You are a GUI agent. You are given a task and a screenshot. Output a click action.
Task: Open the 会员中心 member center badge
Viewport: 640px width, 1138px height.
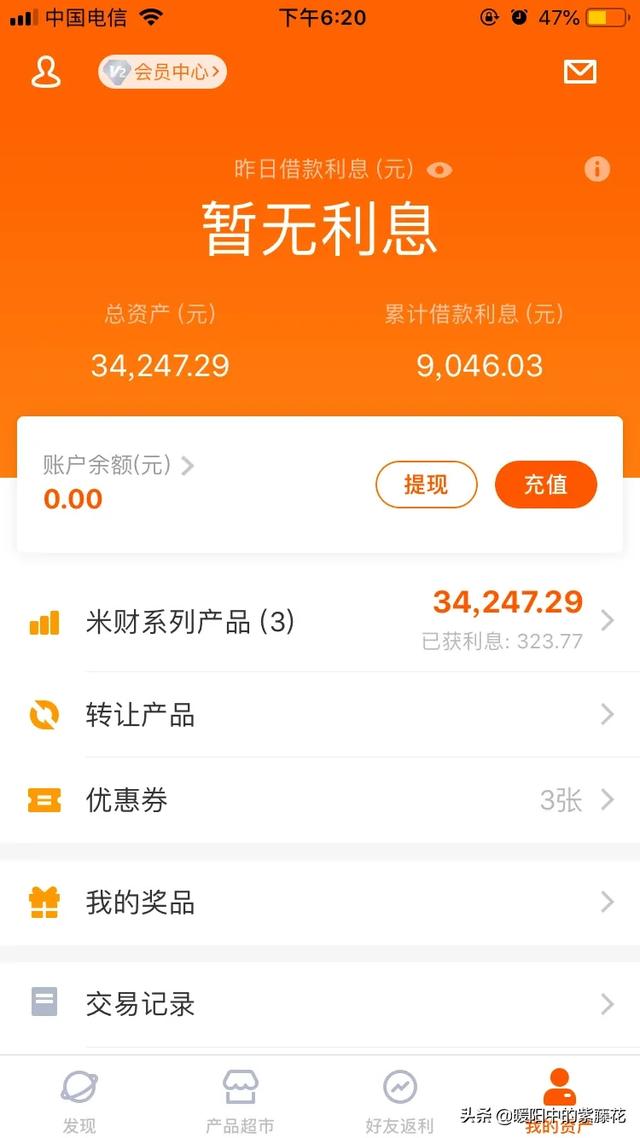163,72
